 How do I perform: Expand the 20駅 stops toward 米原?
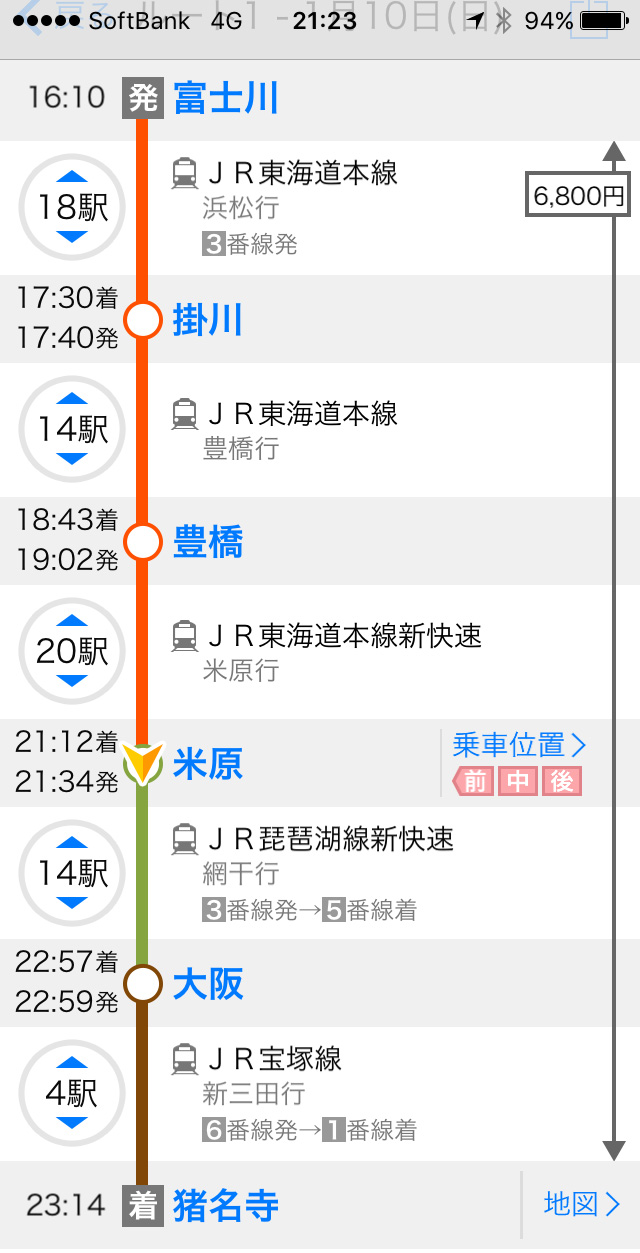(x=72, y=652)
